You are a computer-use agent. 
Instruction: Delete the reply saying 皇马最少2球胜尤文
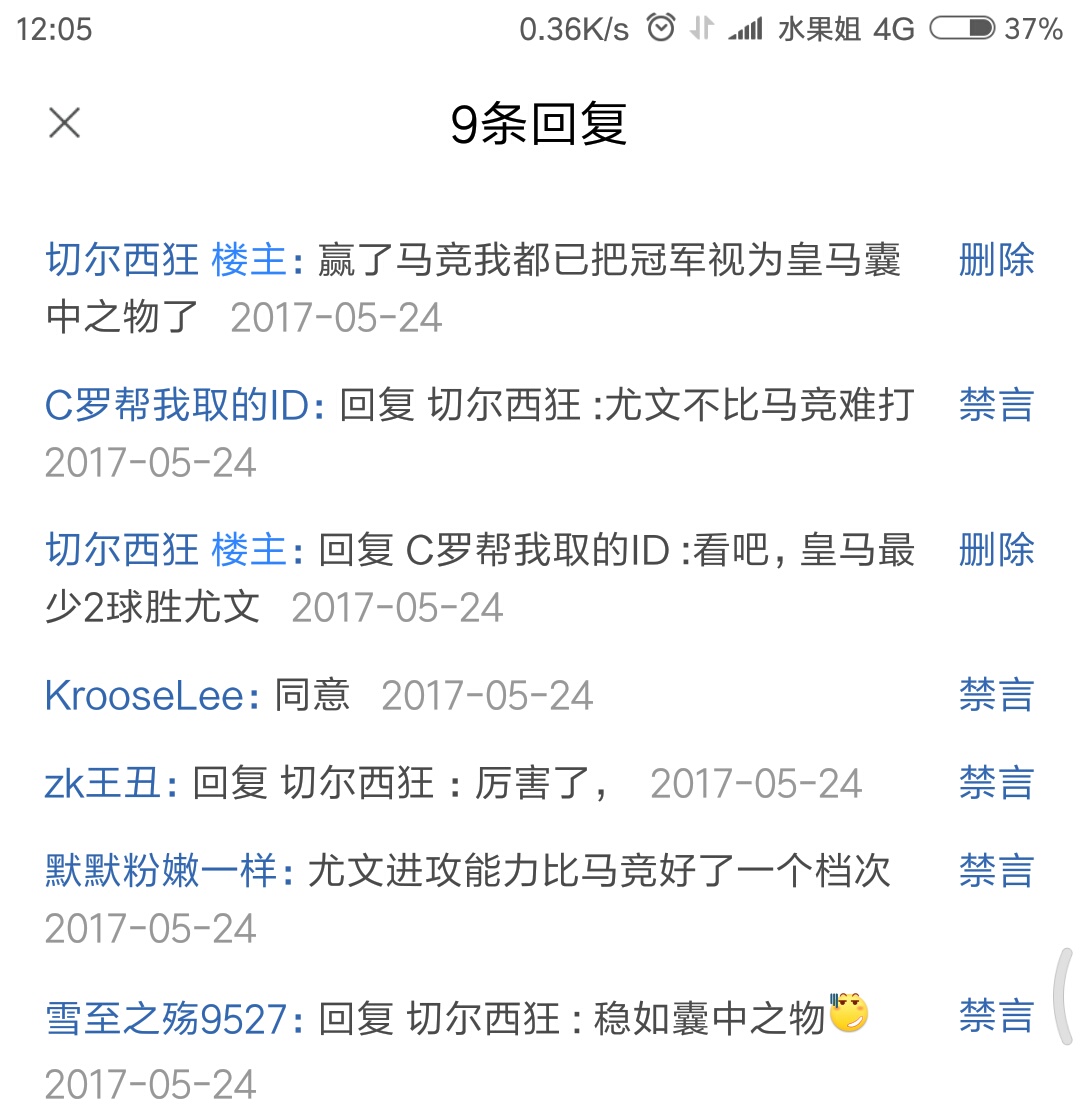[x=996, y=550]
